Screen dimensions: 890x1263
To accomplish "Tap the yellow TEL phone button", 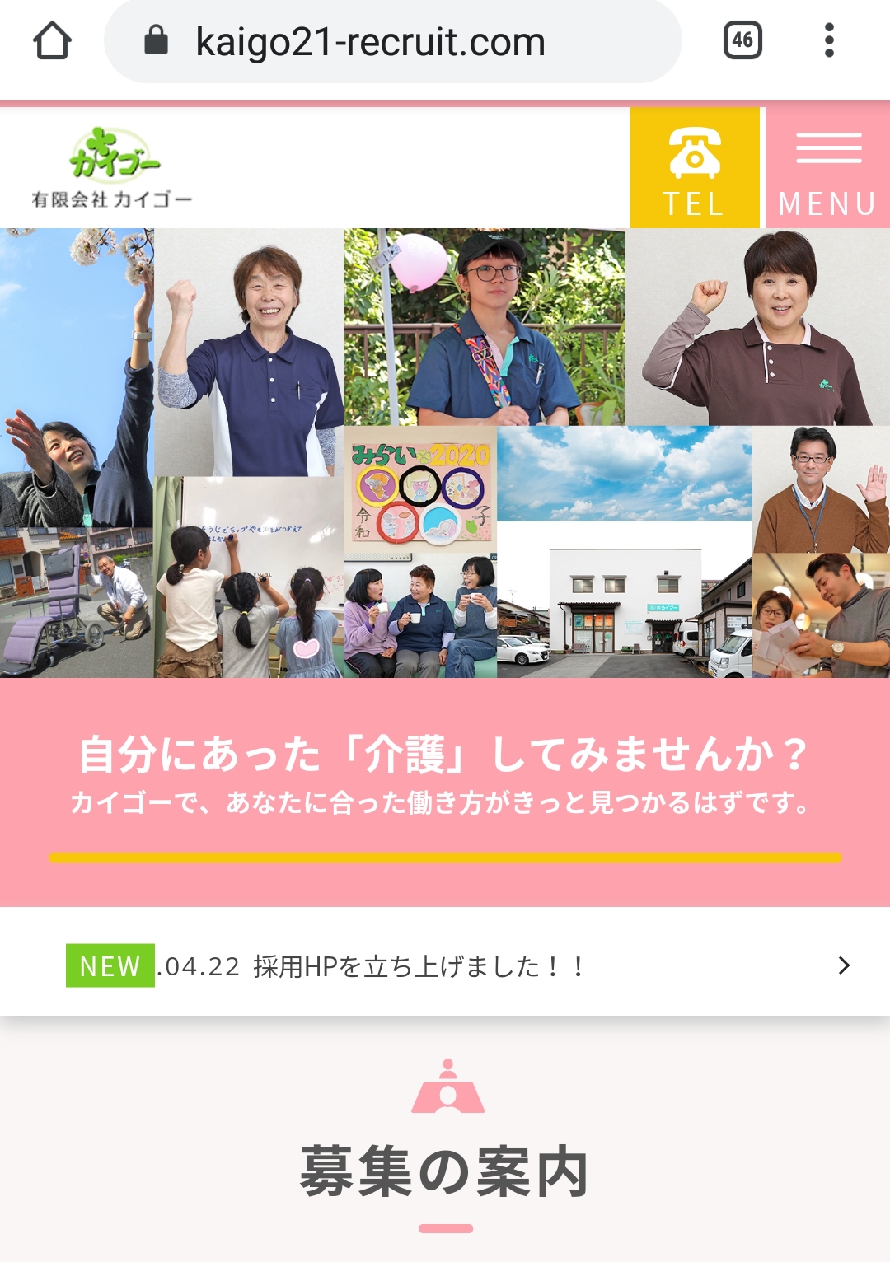I will click(x=695, y=168).
